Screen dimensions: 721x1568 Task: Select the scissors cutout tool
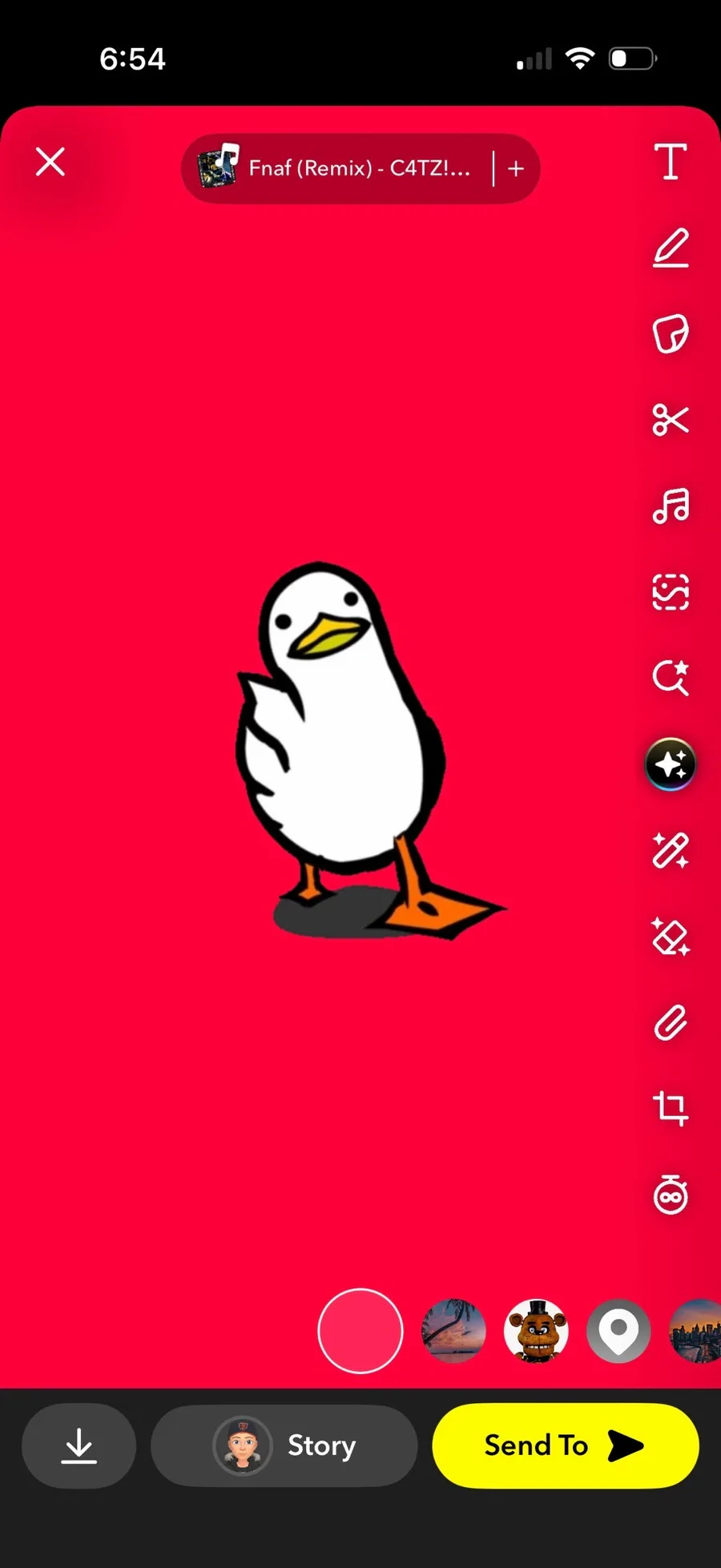coord(671,419)
